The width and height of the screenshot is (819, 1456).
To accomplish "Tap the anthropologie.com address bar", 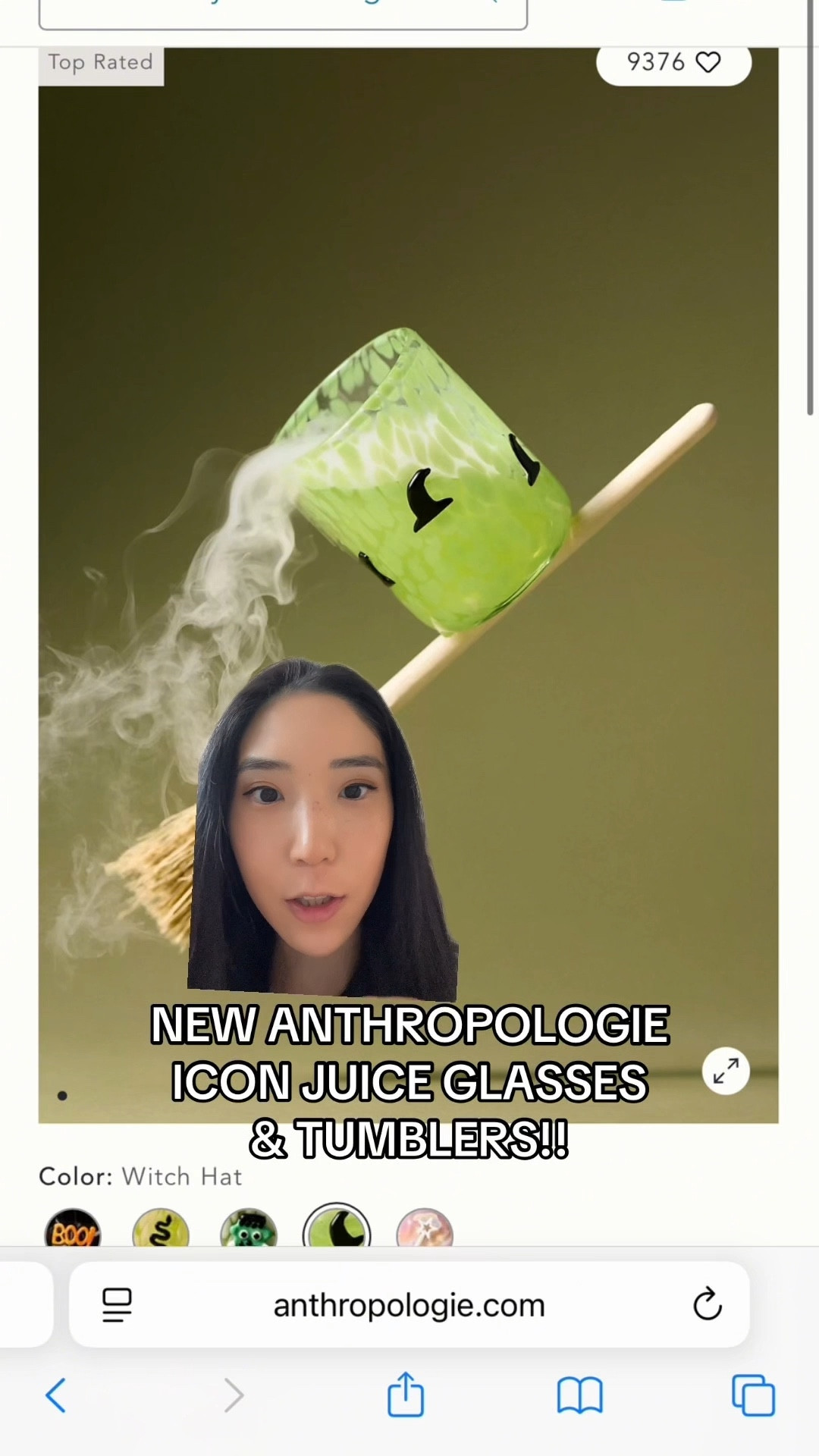I will [409, 1305].
